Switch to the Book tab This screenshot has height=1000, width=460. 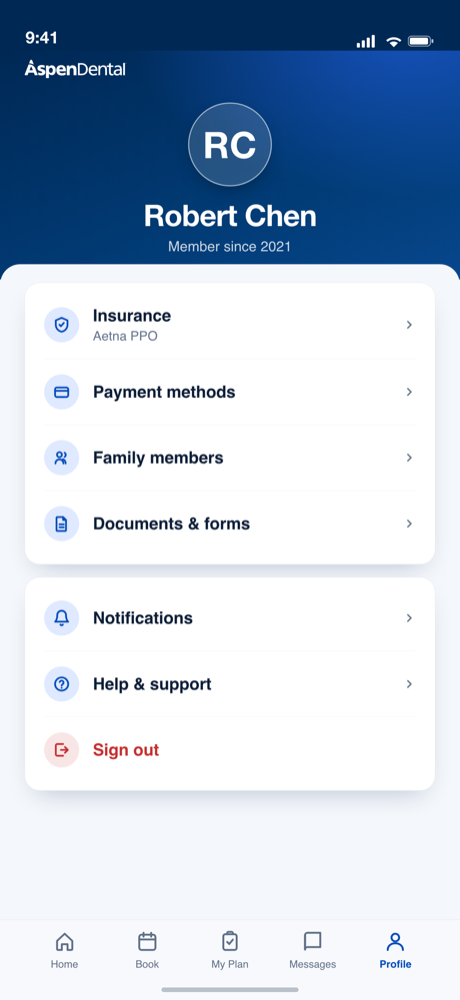pos(147,950)
